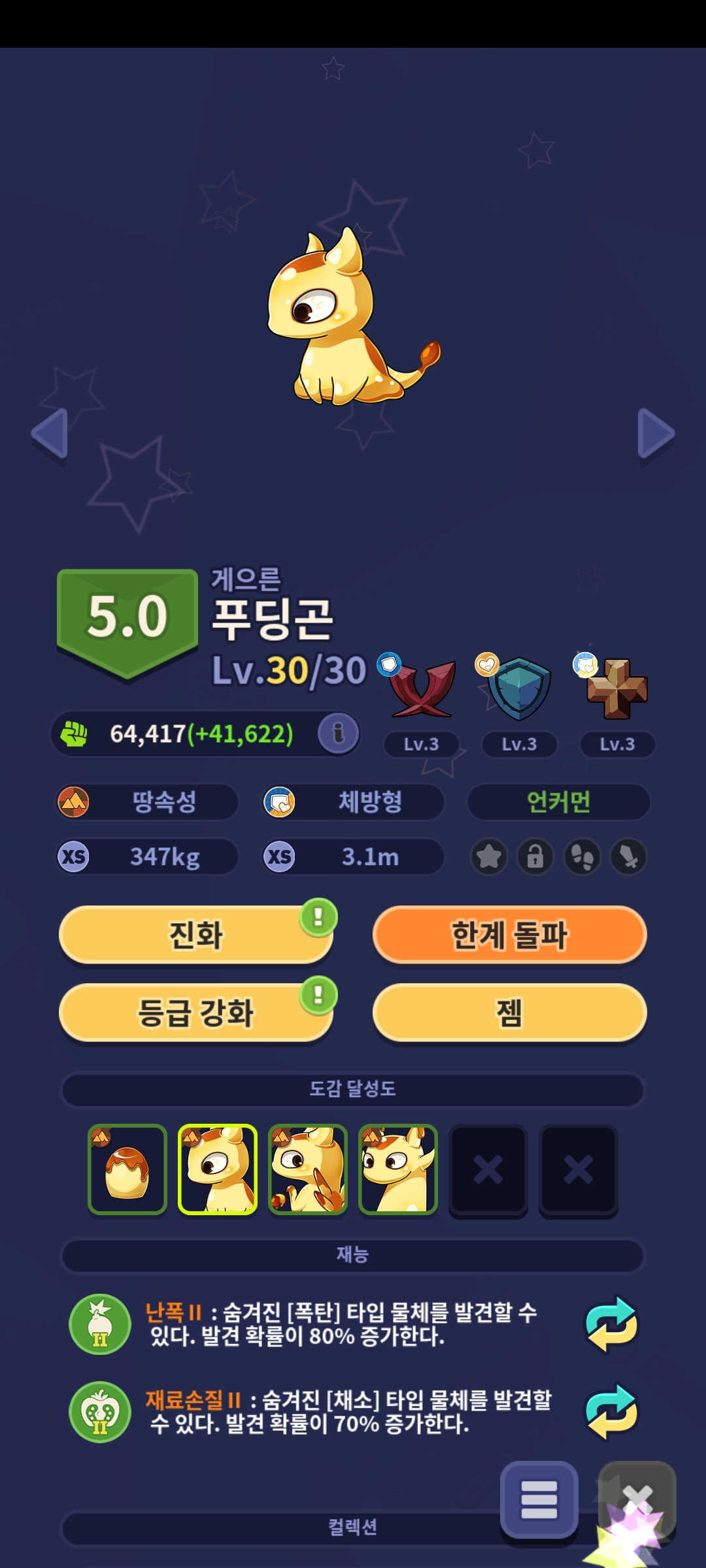Viewport: 706px width, 1568px height.
Task: Select the fourth evolution form thumbnail
Action: click(398, 1169)
